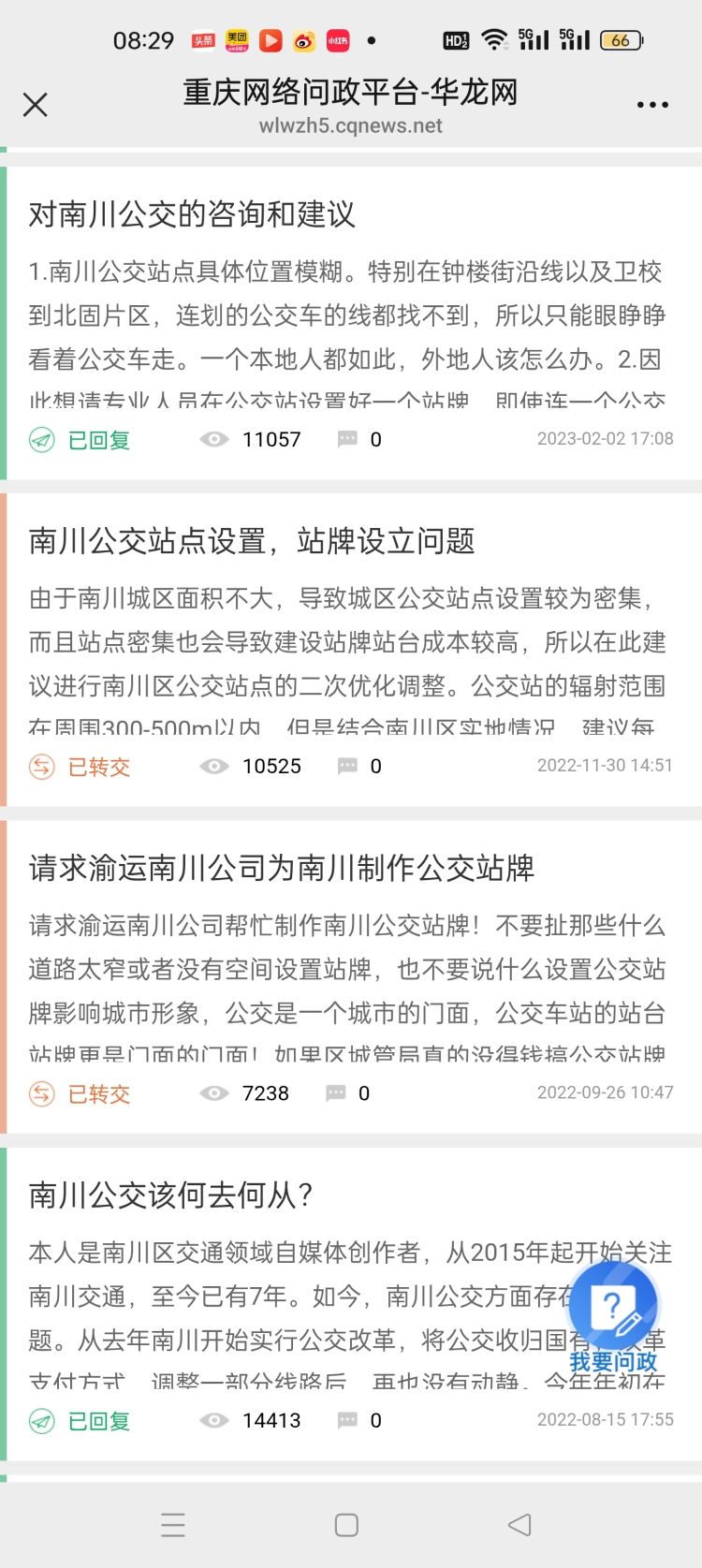
Task: Open the post 对南川公交的咨询和建议
Action: (192, 214)
